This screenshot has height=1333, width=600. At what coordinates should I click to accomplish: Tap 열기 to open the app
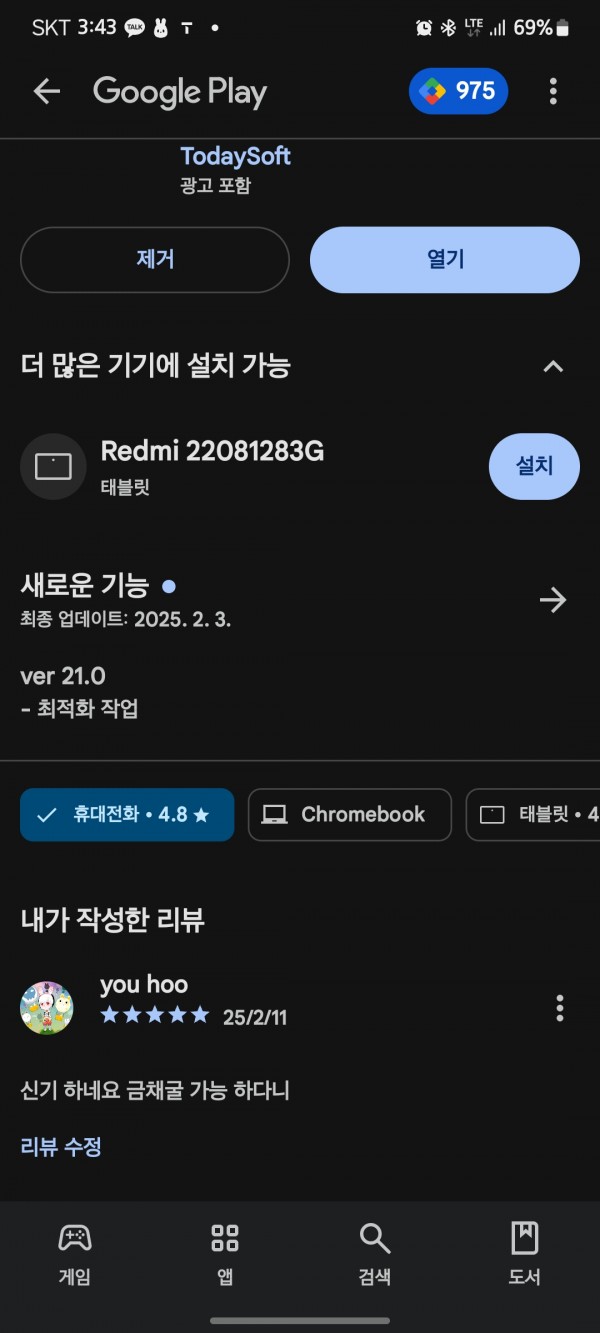[x=445, y=260]
